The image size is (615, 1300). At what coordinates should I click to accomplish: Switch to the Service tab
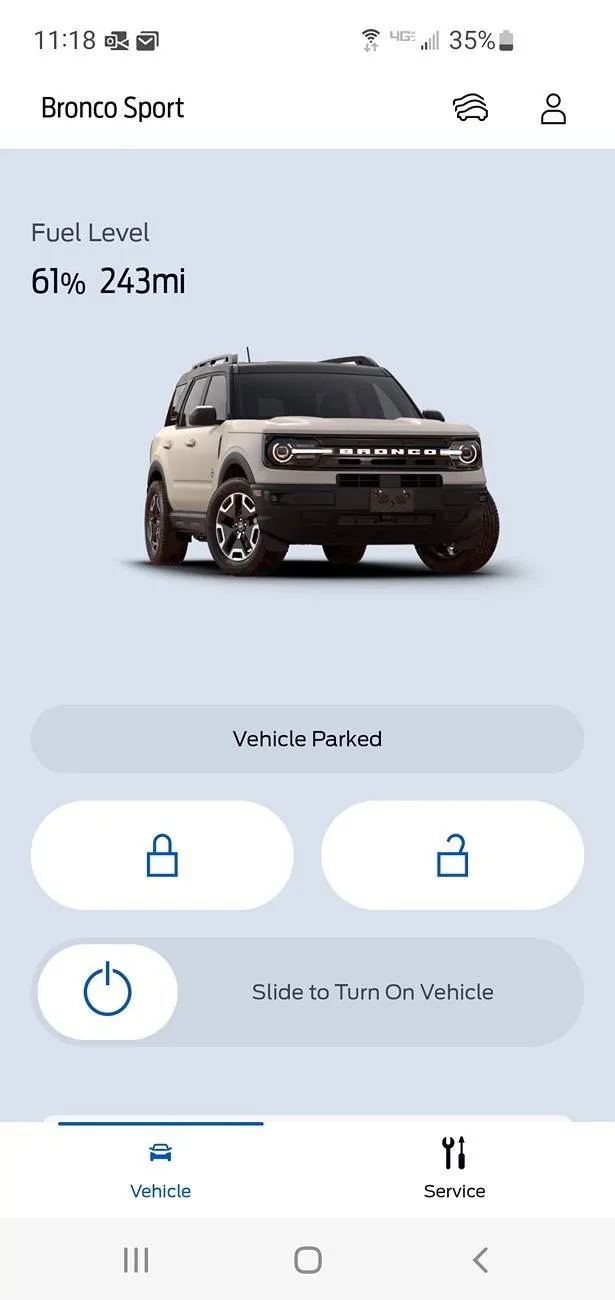coord(454,1168)
